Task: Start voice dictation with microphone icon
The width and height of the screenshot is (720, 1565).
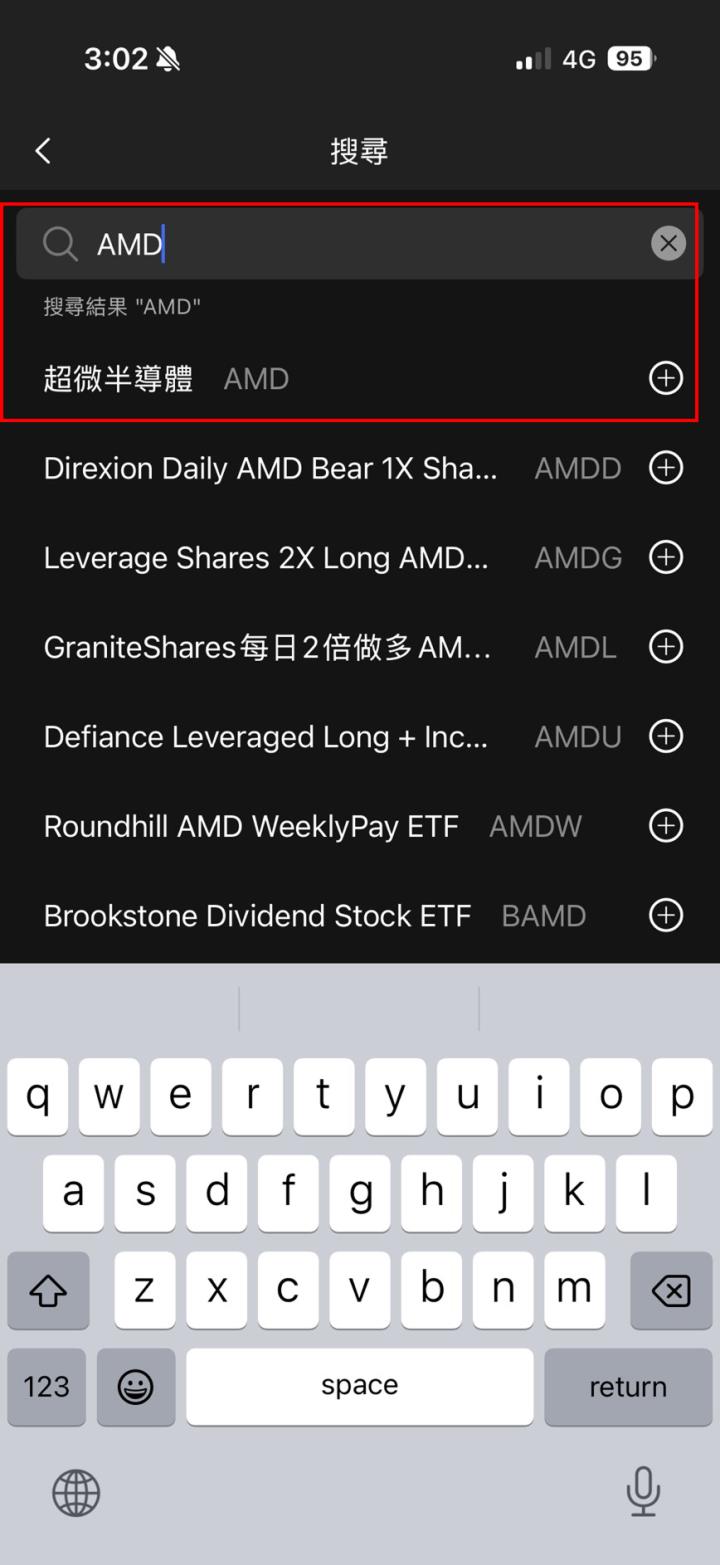Action: (x=643, y=1493)
